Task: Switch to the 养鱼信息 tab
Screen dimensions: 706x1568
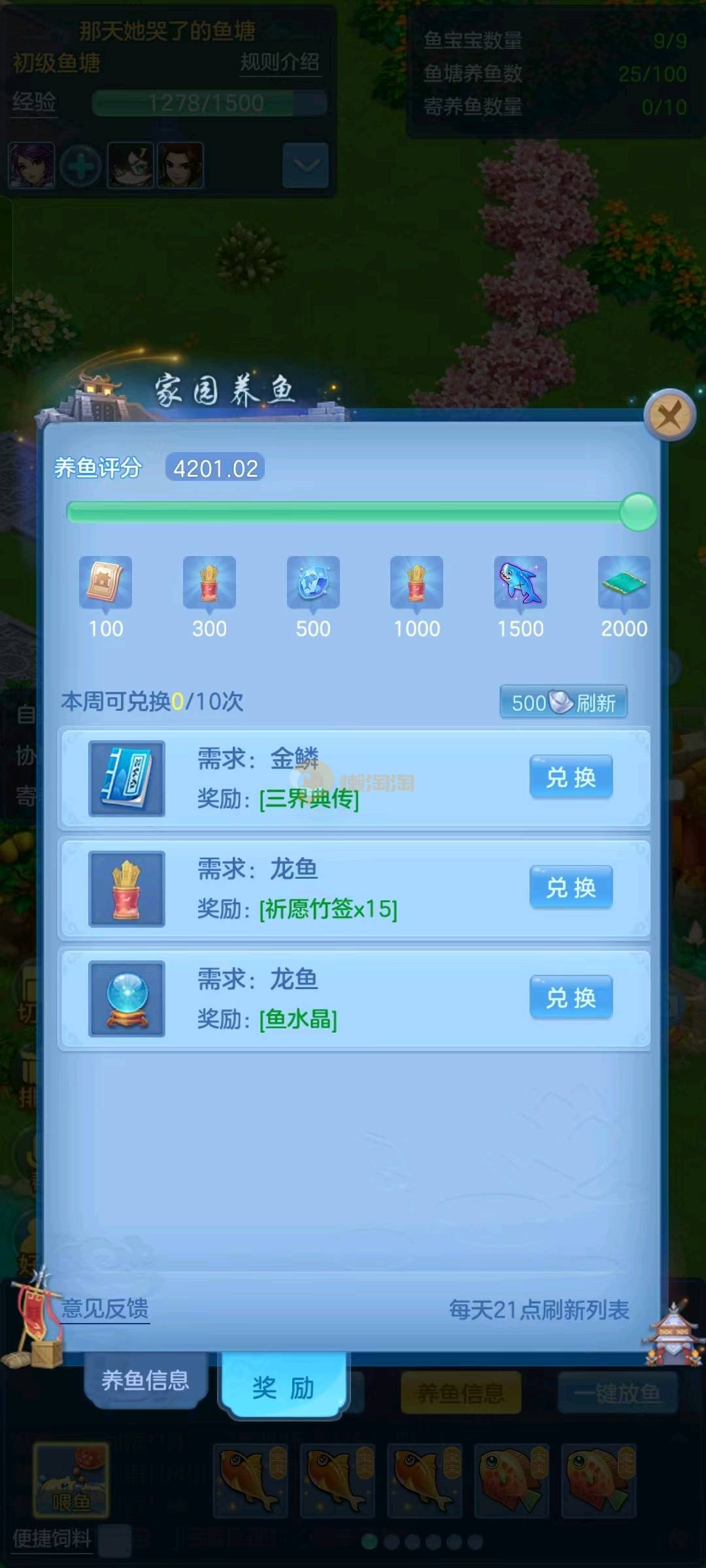Action: coord(145,1380)
